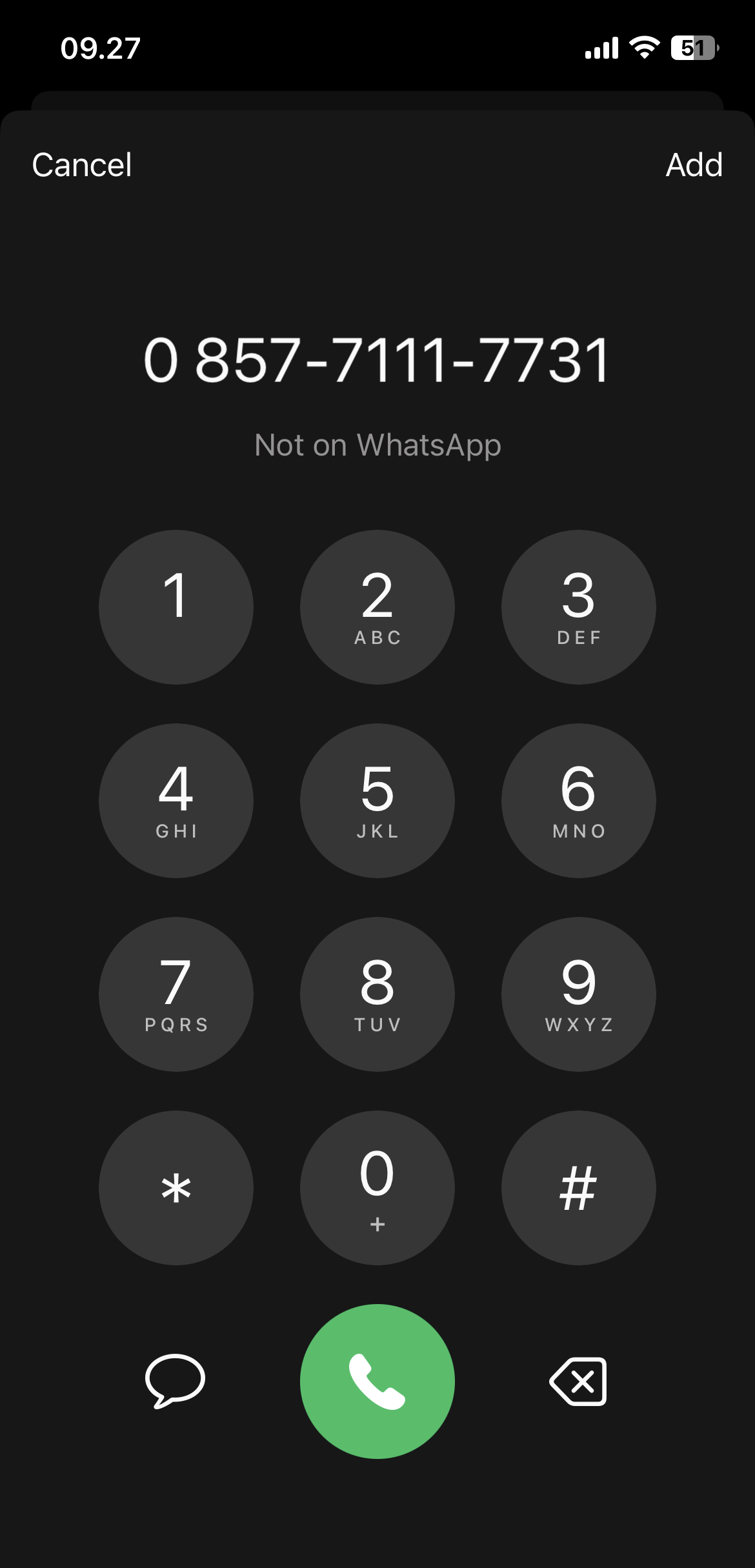Viewport: 755px width, 1568px height.
Task: Enter the asterisk symbol
Action: 176,1188
